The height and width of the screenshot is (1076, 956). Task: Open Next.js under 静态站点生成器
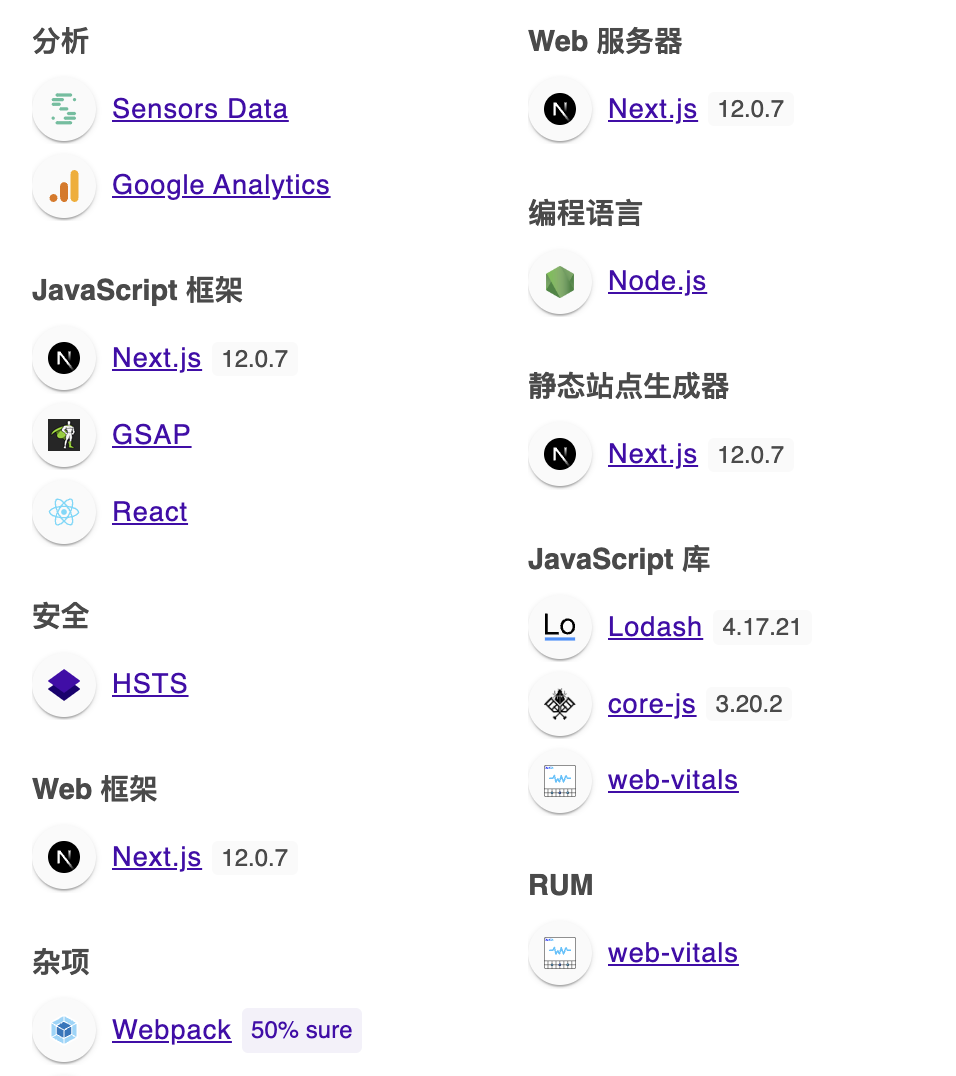(x=653, y=454)
